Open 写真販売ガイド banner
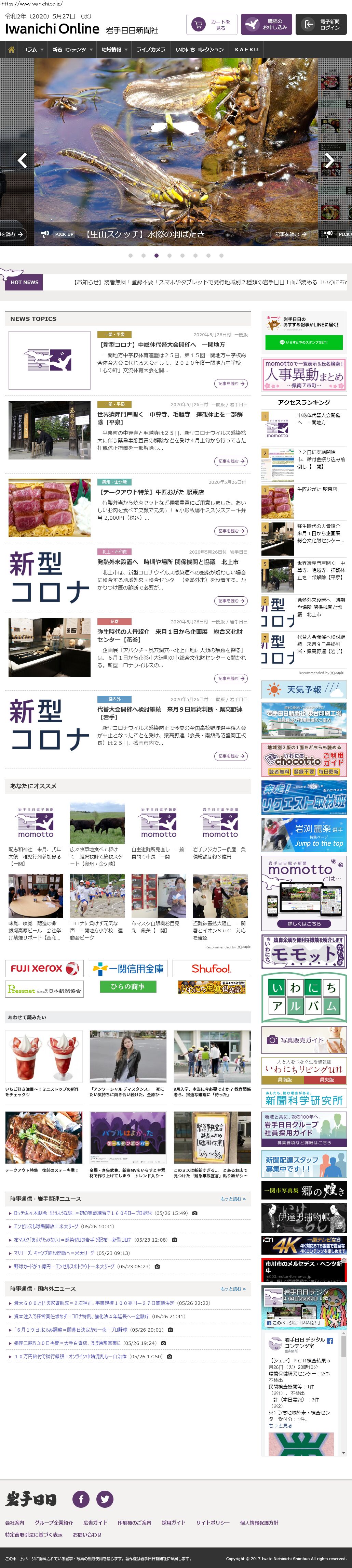 [303, 1040]
